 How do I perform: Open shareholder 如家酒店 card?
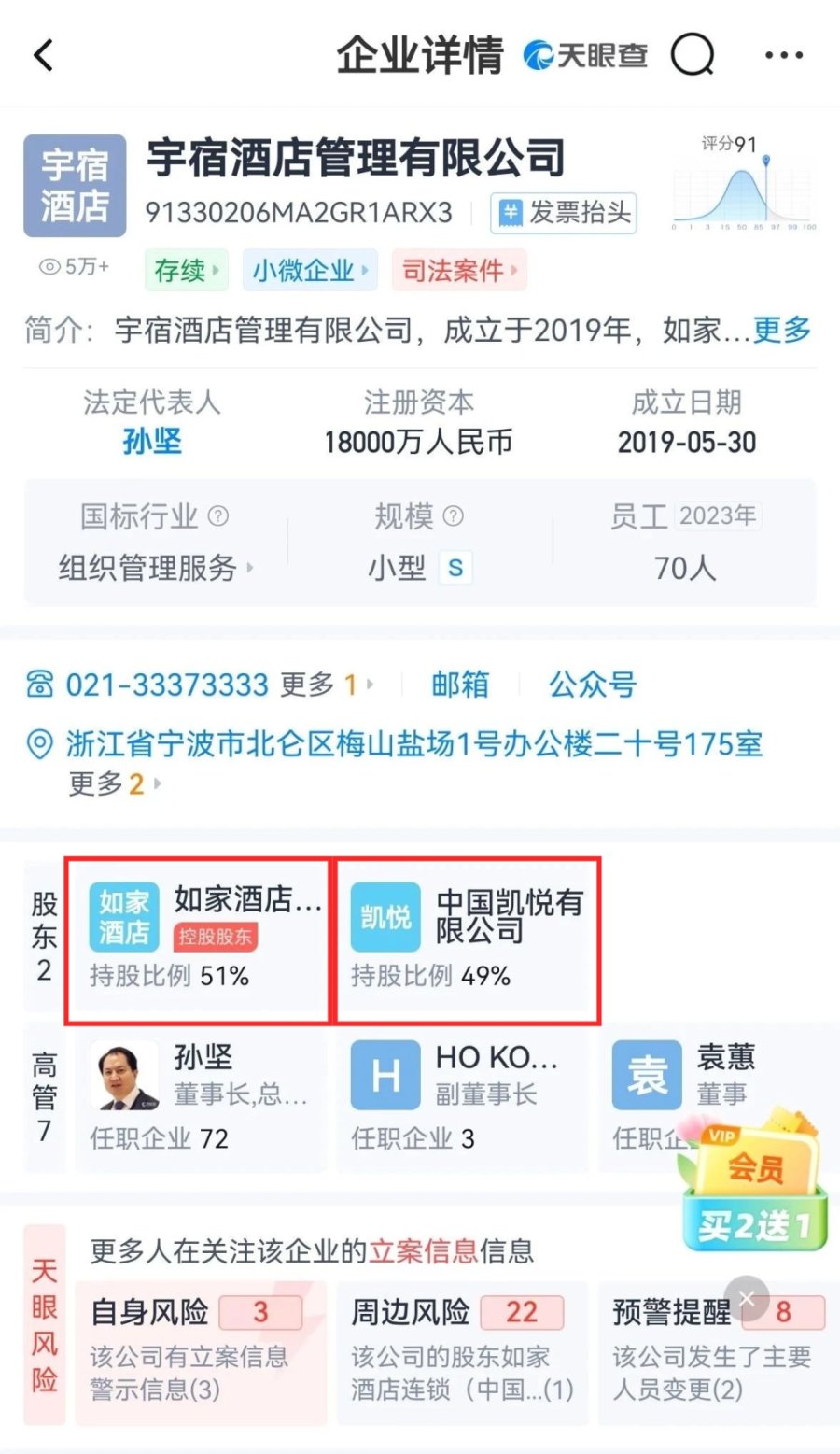(x=199, y=939)
